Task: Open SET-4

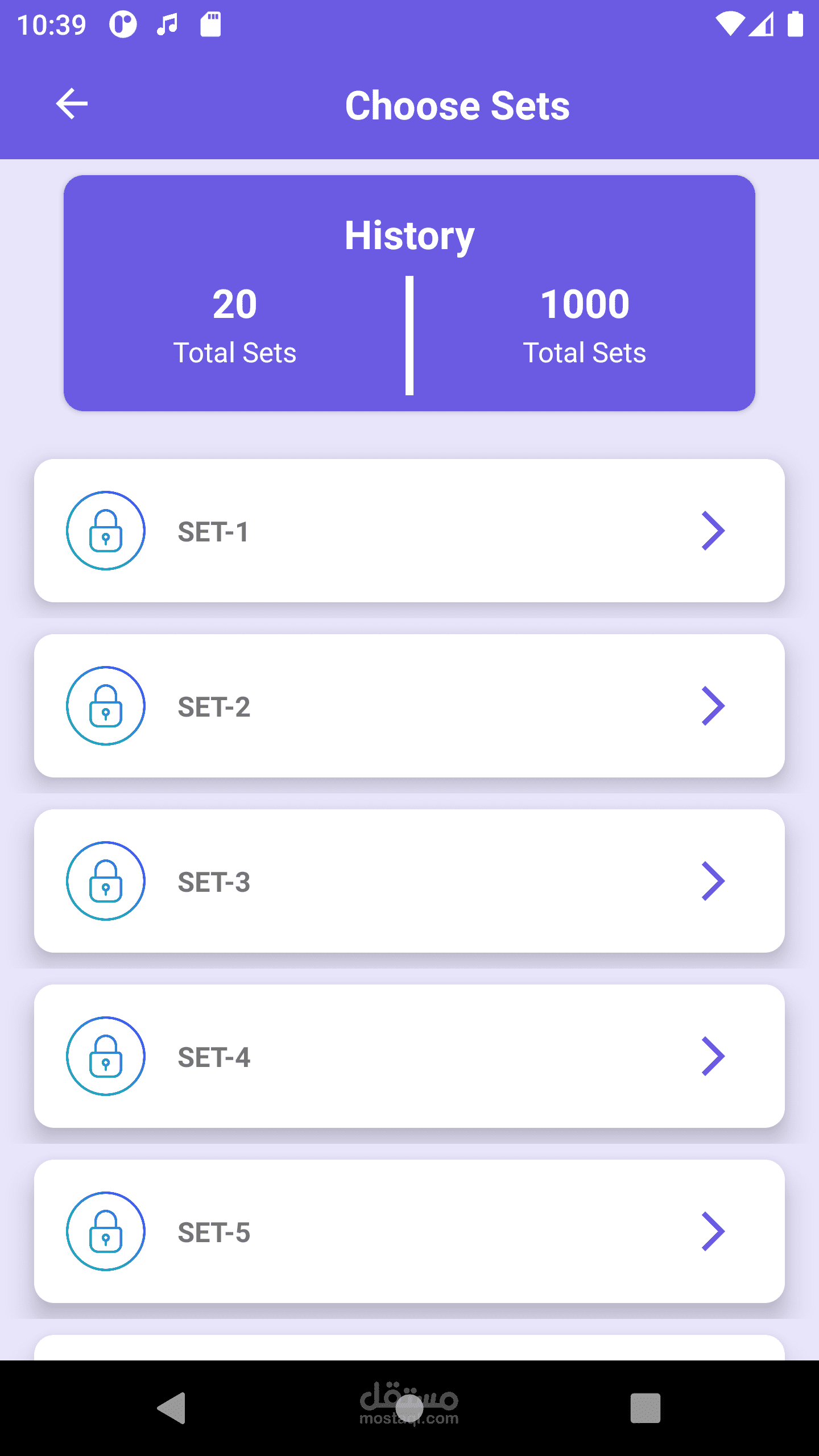Action: [x=409, y=1056]
